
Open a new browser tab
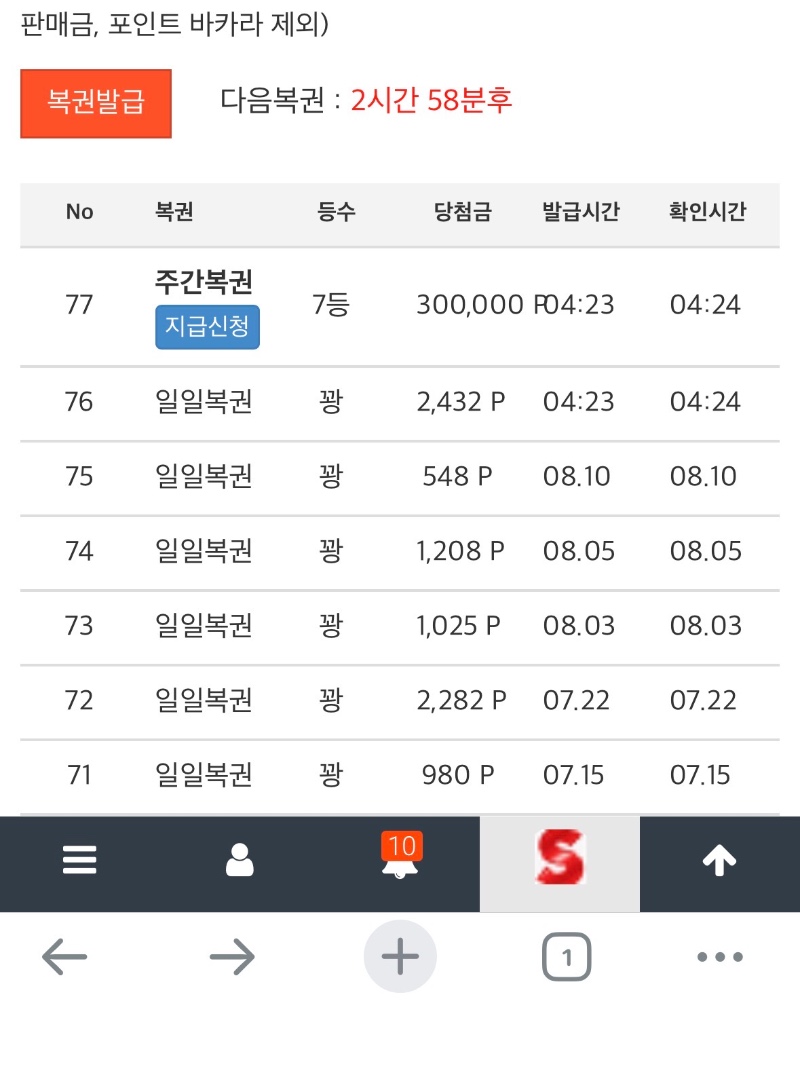click(400, 956)
